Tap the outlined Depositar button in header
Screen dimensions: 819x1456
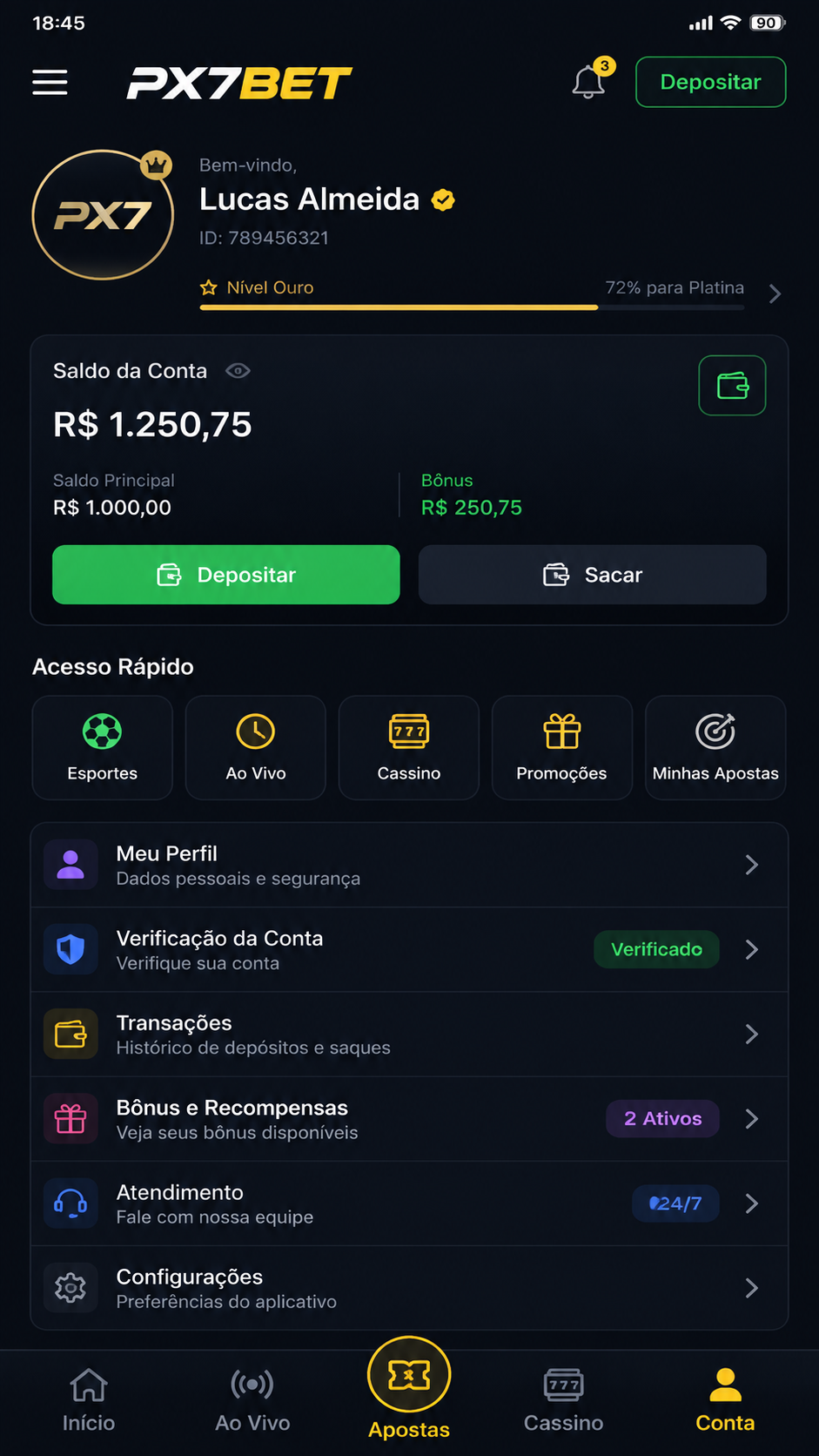pyautogui.click(x=710, y=82)
